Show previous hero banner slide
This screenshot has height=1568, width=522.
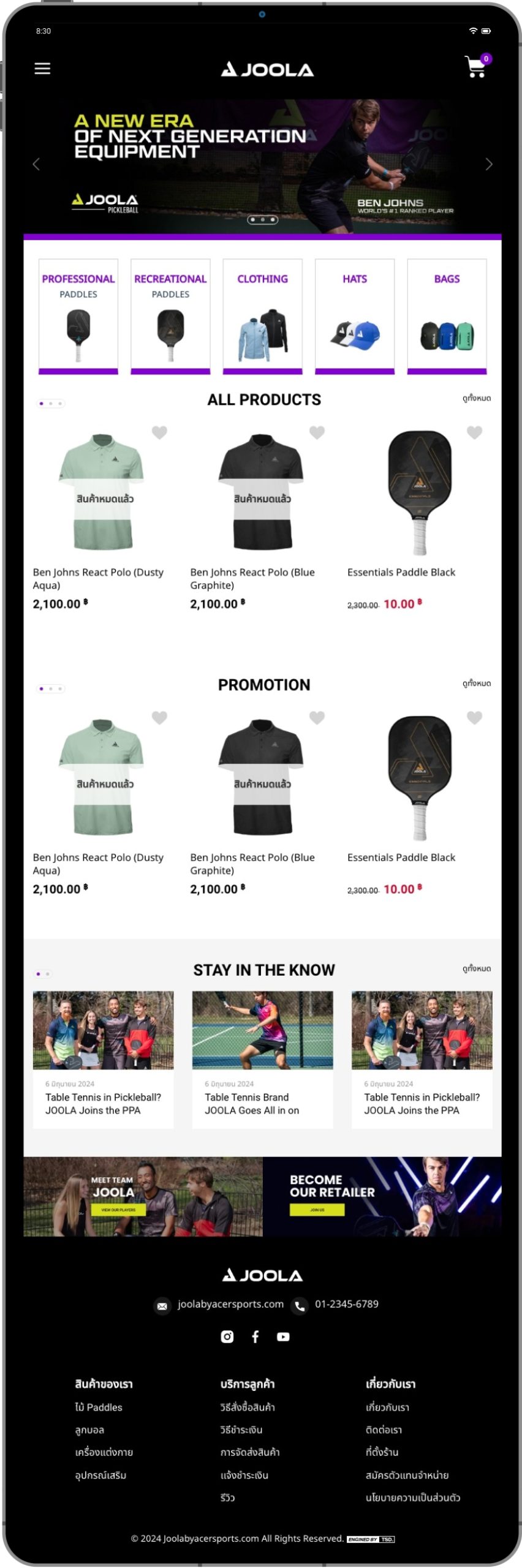coord(36,164)
